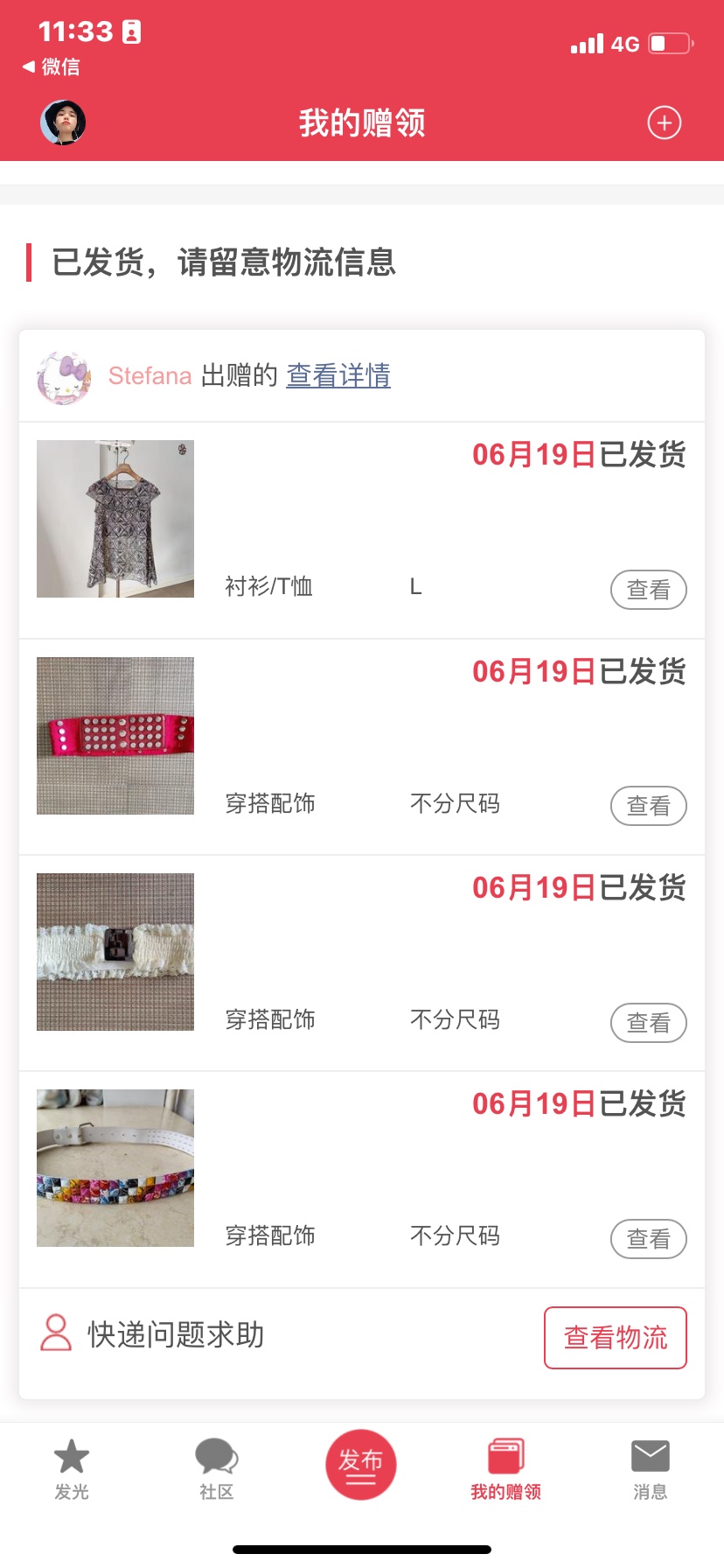724x1568 pixels.
Task: Tap the 查看物流 button
Action: point(616,1337)
